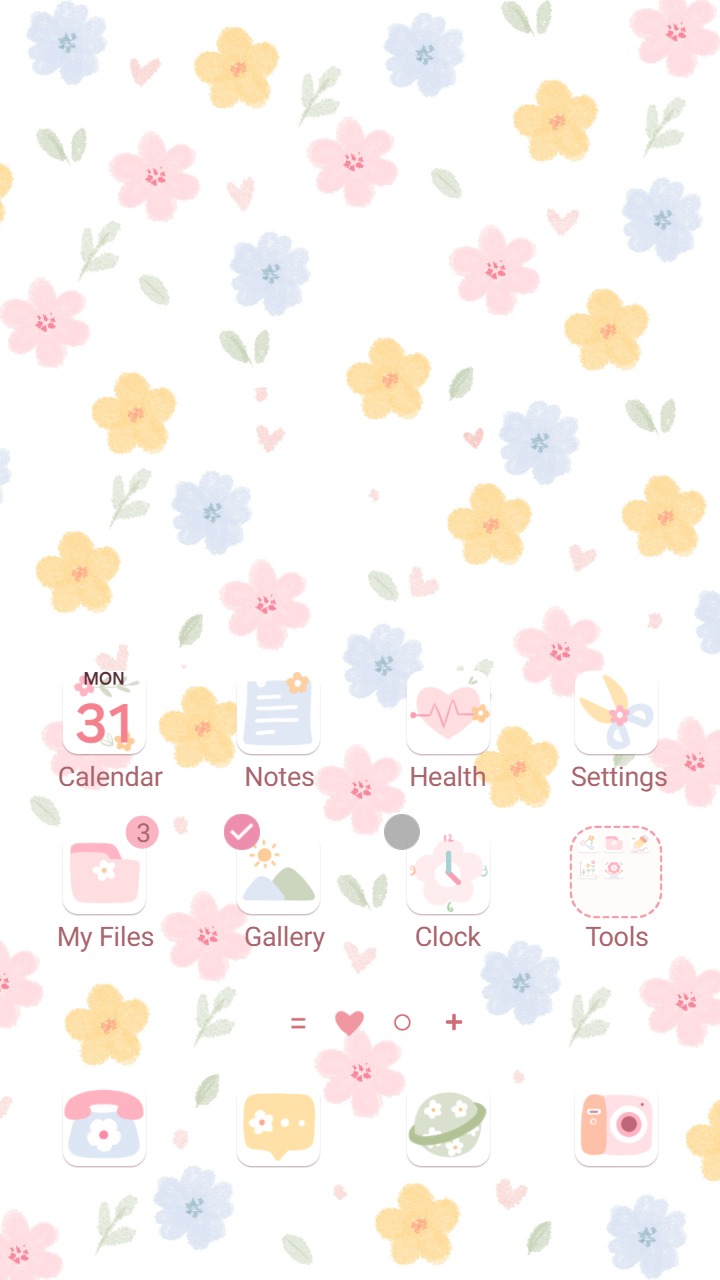Open the Settings app with scissors icon
The image size is (720, 1280).
617,712
